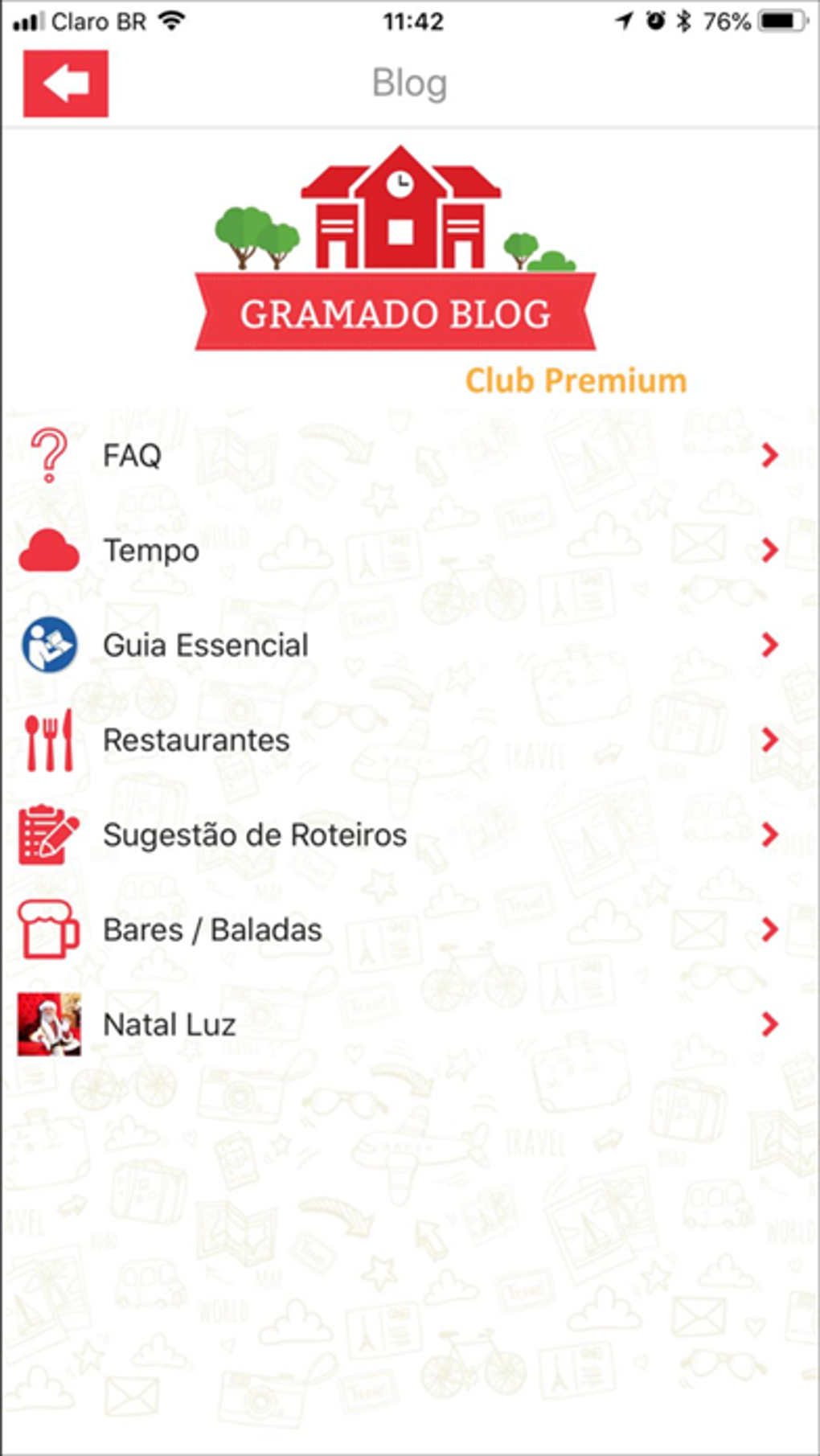Image resolution: width=820 pixels, height=1456 pixels.
Task: Go back using the red arrow button
Action: [65, 84]
